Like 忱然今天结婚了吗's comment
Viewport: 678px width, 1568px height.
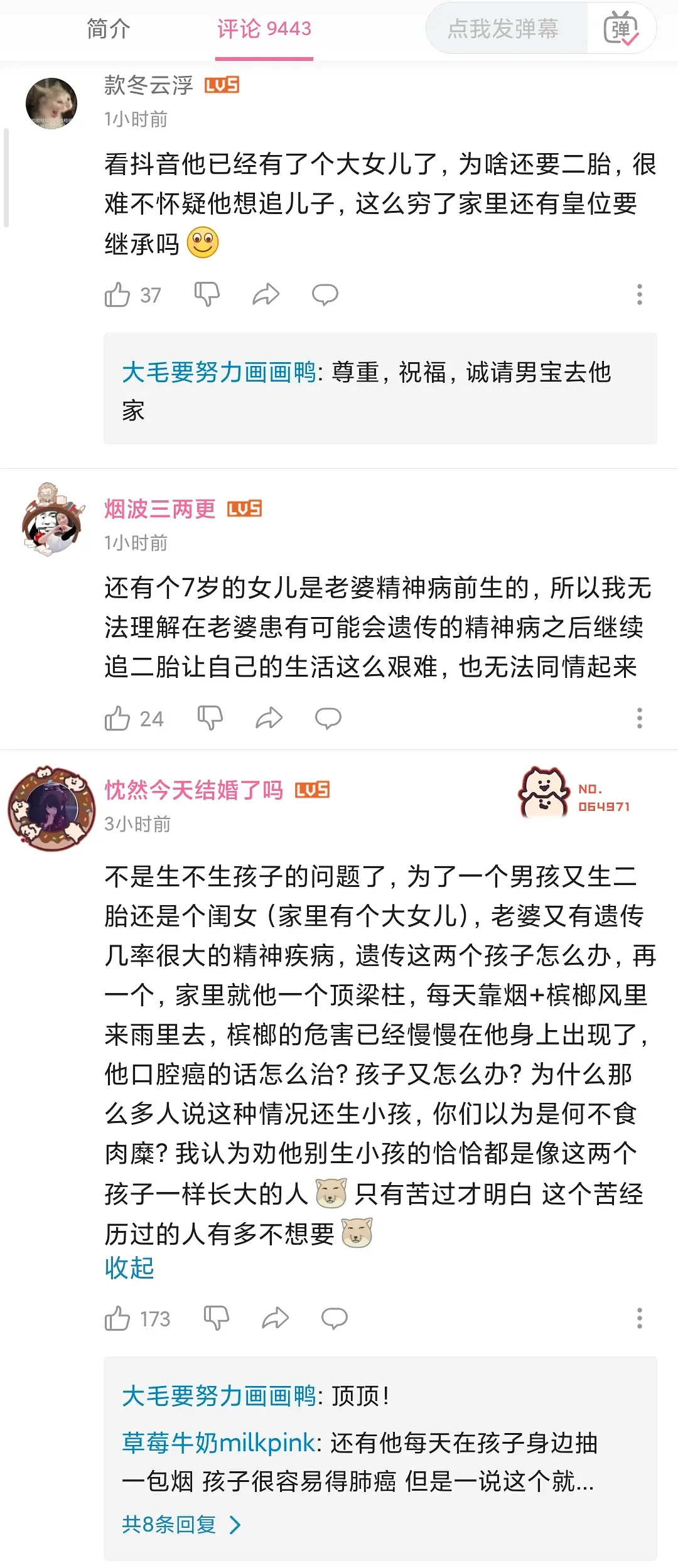point(117,1318)
